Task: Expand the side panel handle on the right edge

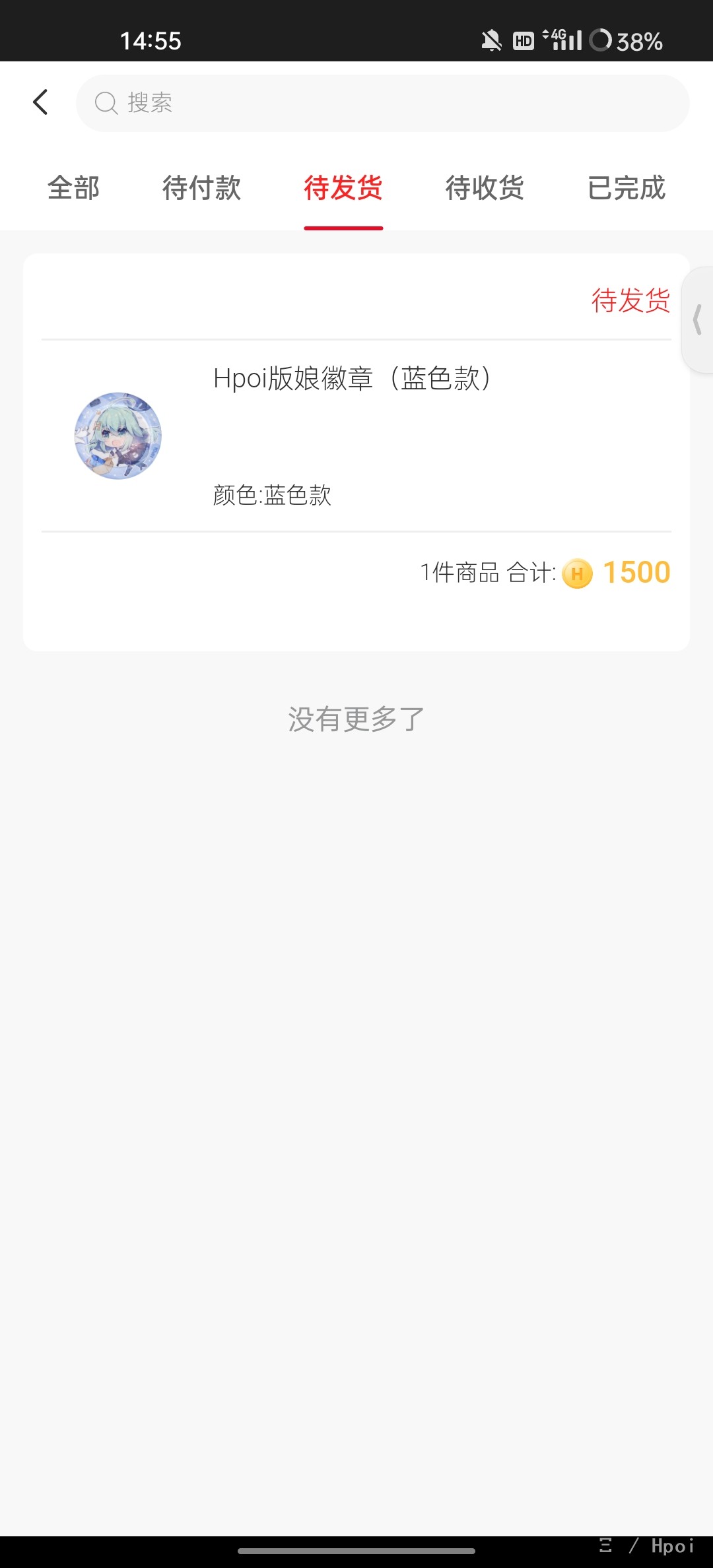Action: (697, 320)
